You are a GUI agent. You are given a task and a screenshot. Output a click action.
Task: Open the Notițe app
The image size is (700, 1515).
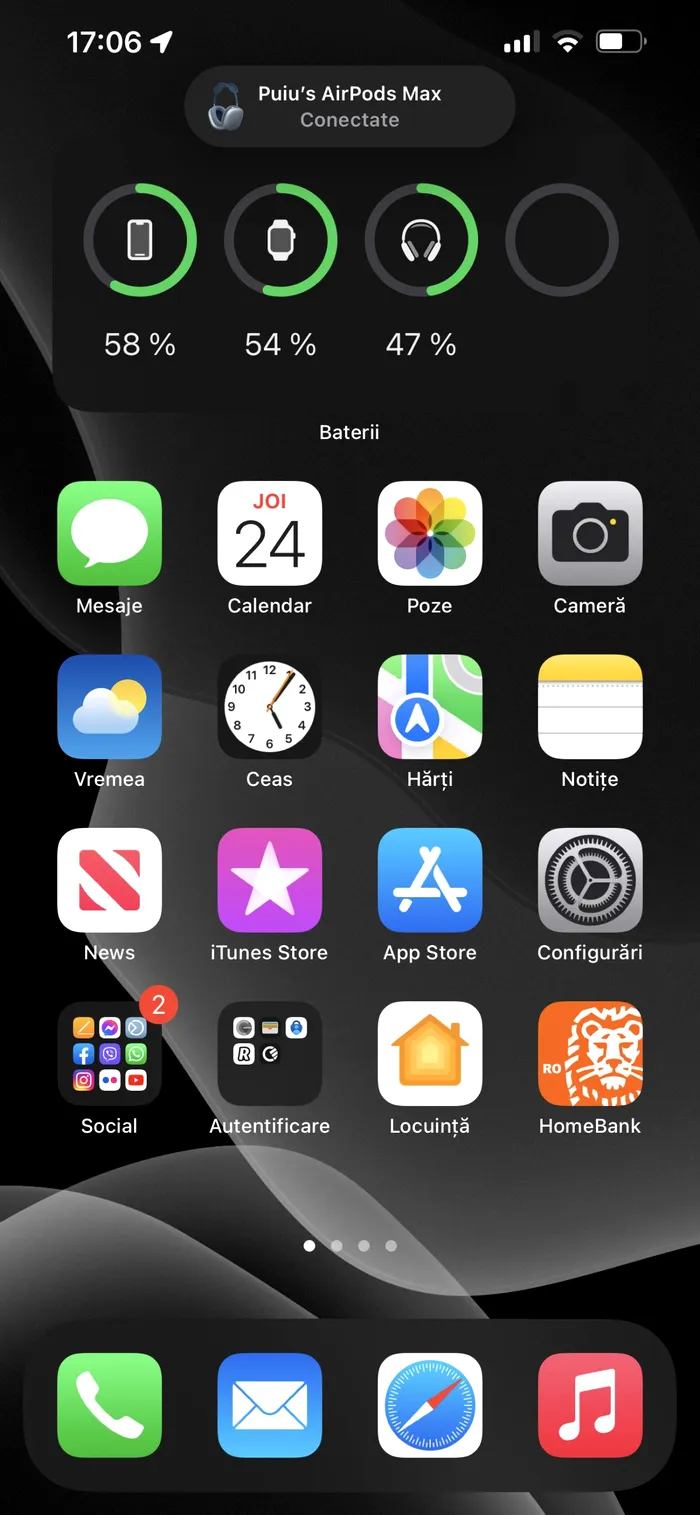pyautogui.click(x=590, y=707)
